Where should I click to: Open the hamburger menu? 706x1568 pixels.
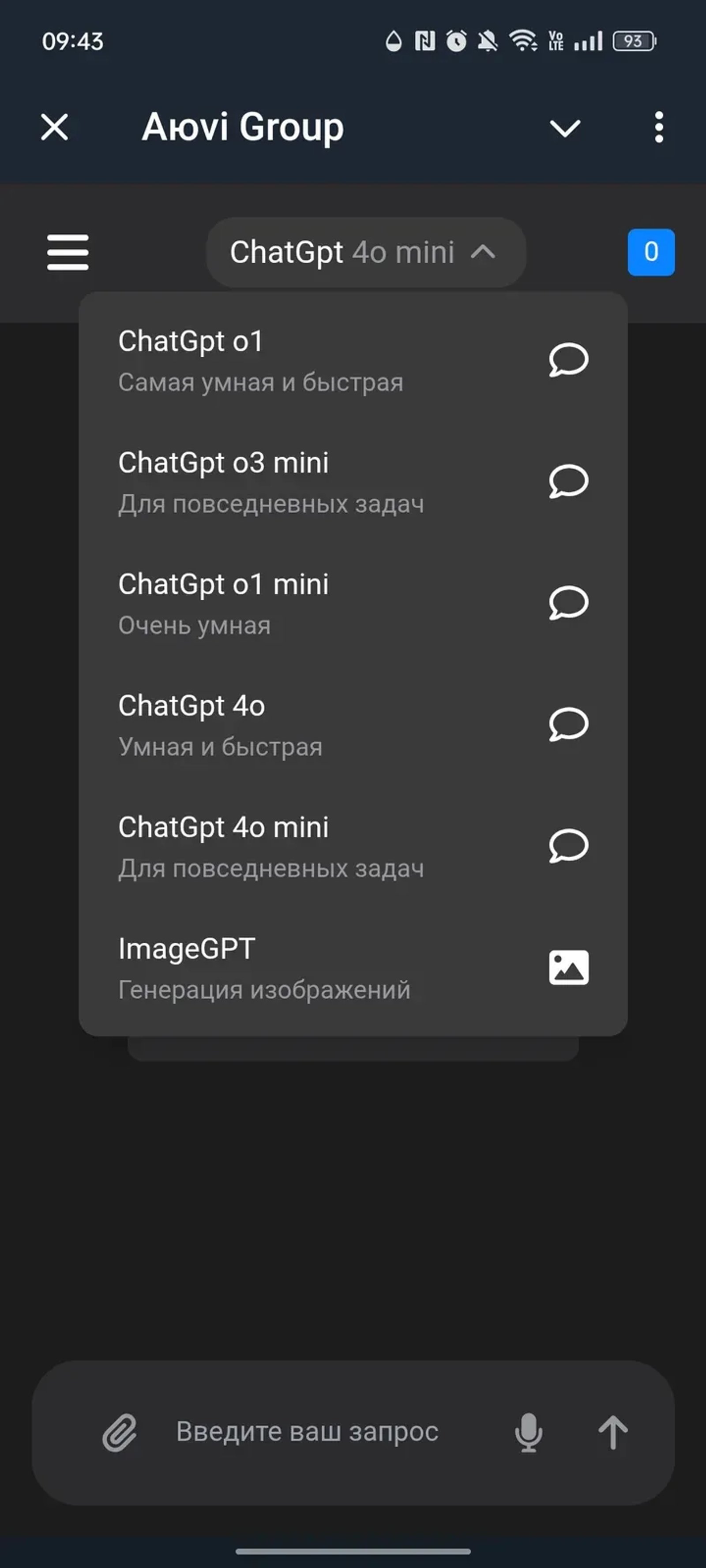coord(67,253)
